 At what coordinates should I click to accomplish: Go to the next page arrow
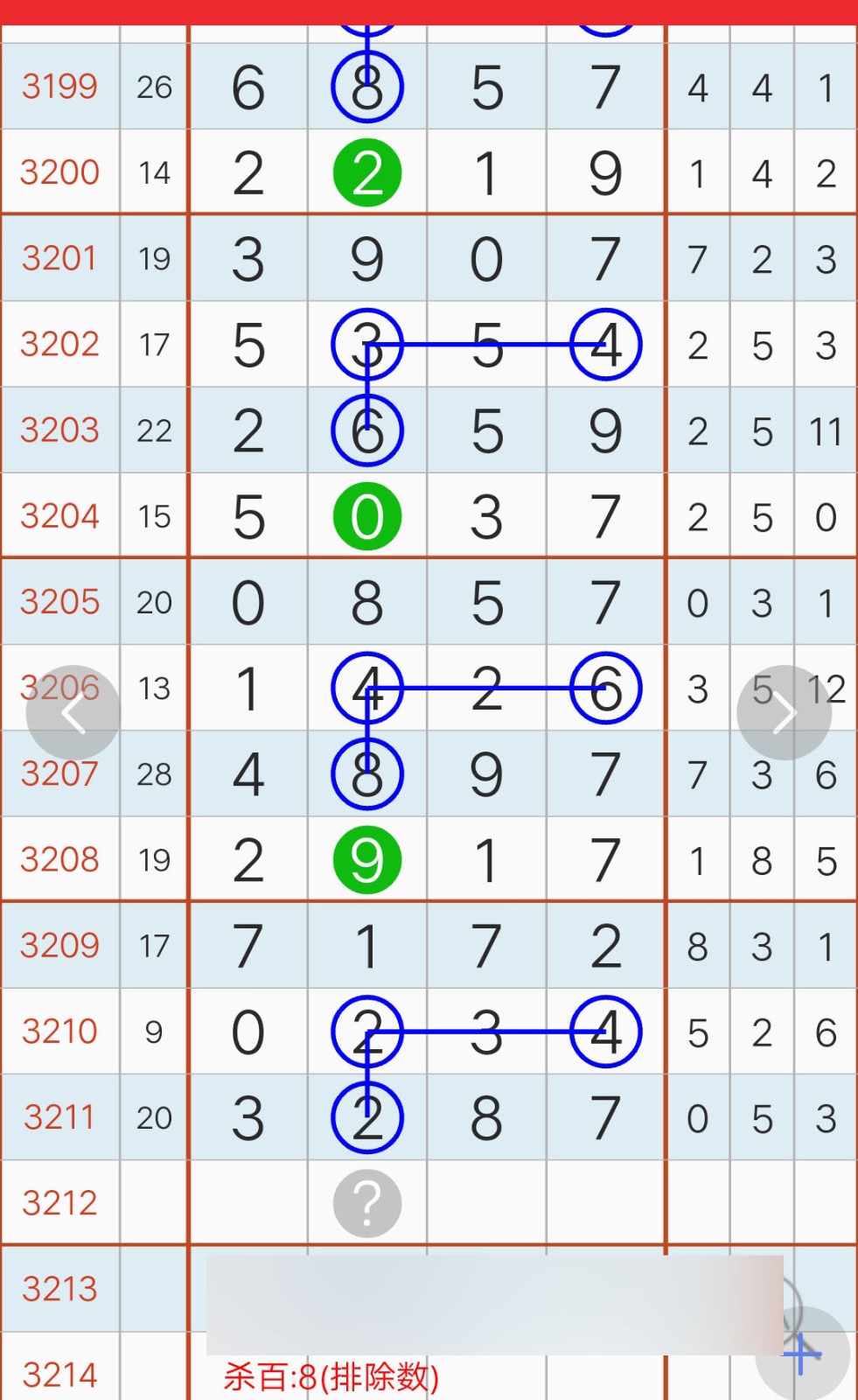click(x=784, y=713)
